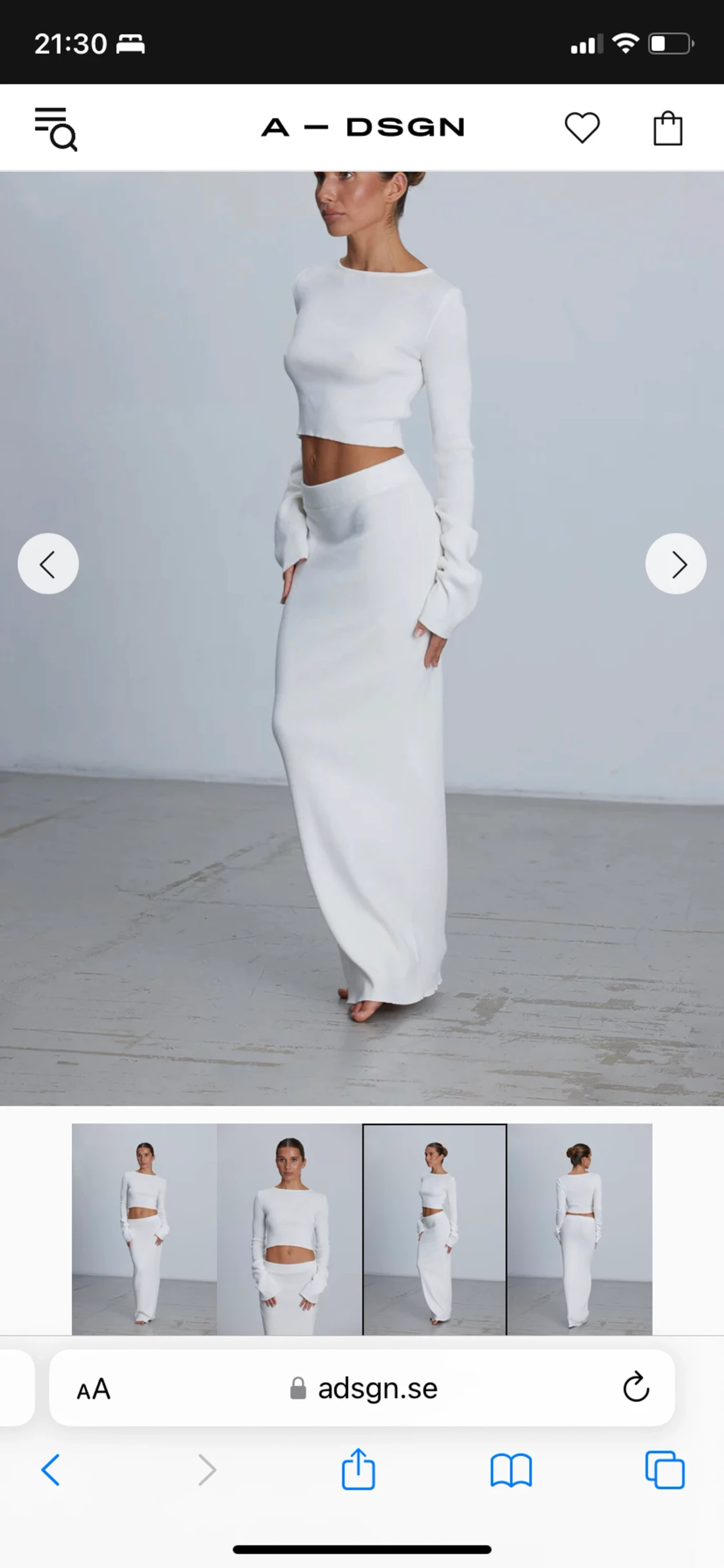724x1568 pixels.
Task: Open the AA page settings menu
Action: coord(94,1389)
